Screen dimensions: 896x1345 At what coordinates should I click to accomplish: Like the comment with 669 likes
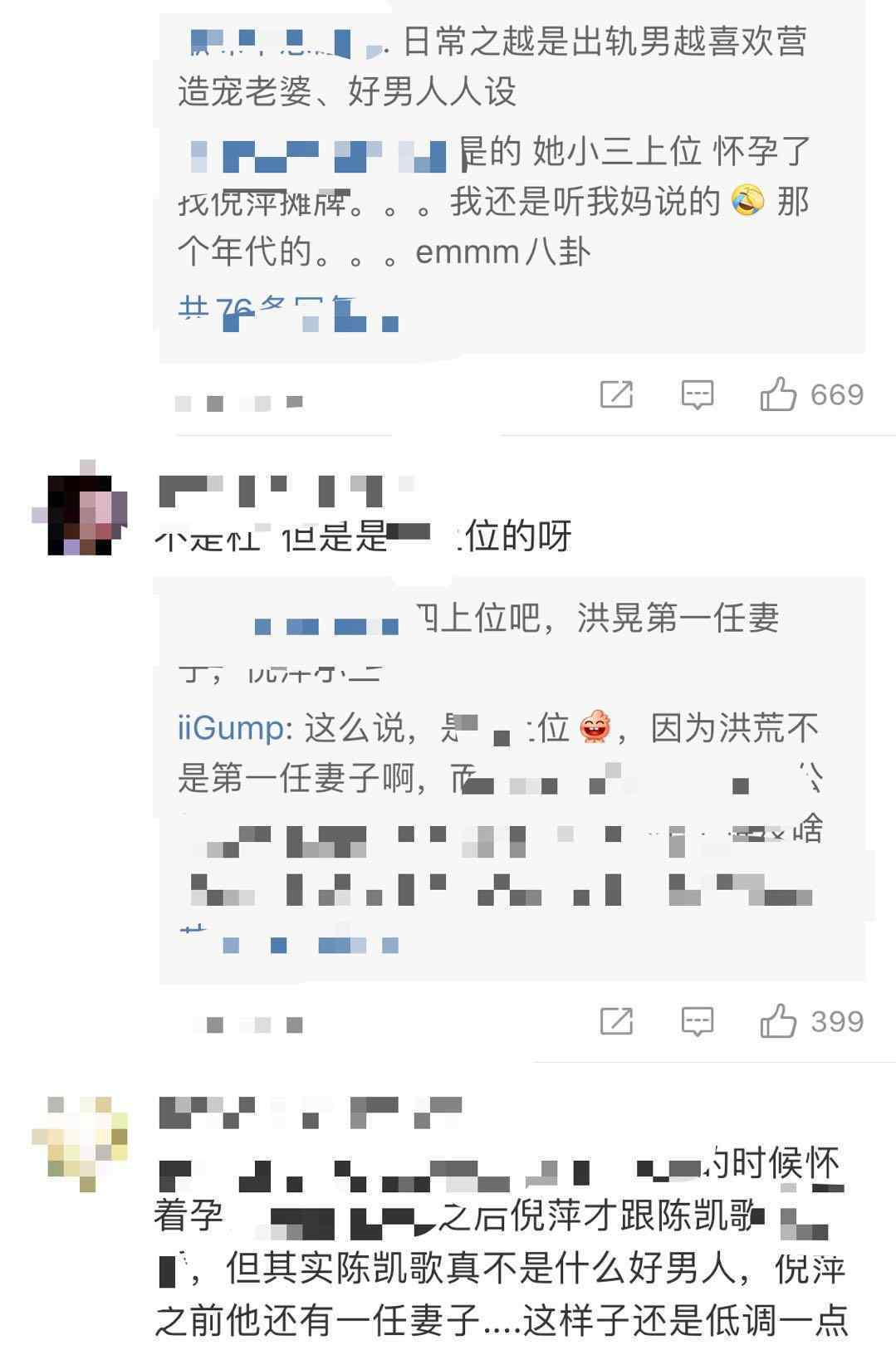click(778, 394)
